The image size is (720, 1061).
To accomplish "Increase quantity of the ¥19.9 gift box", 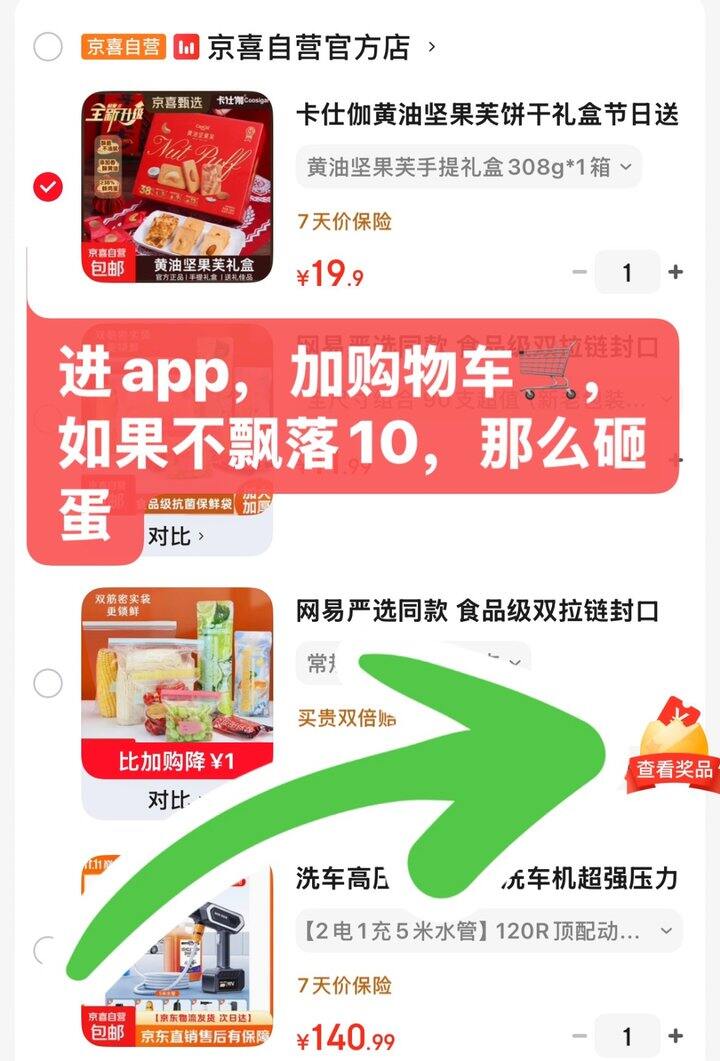I will [x=676, y=272].
